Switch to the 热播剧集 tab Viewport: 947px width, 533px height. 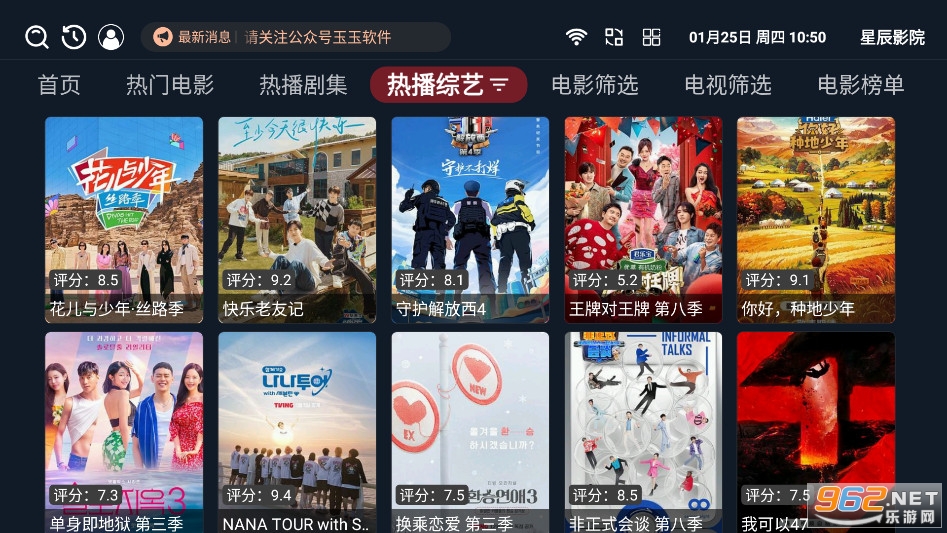coord(303,85)
